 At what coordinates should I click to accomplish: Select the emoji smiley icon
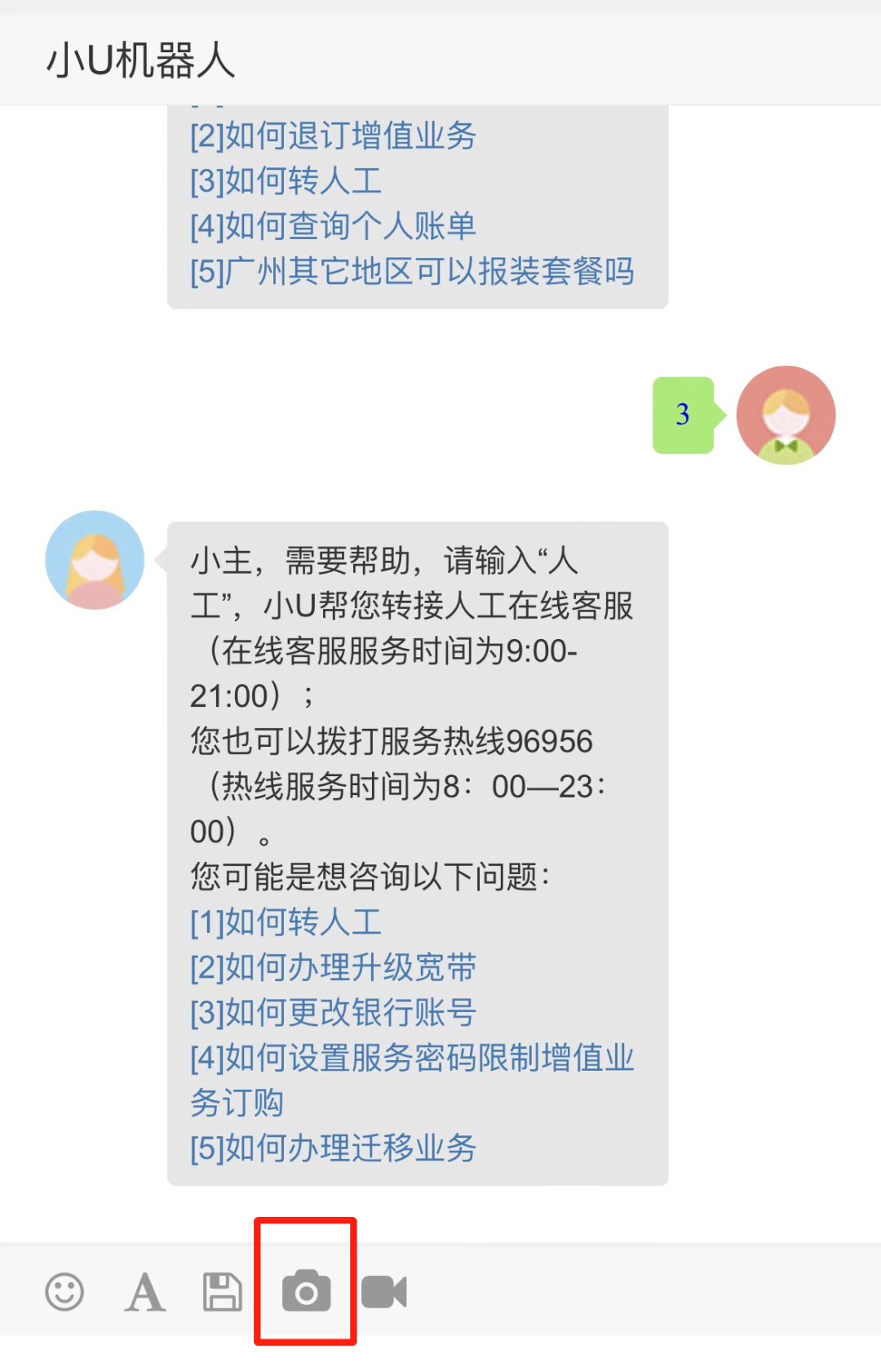tap(65, 1290)
